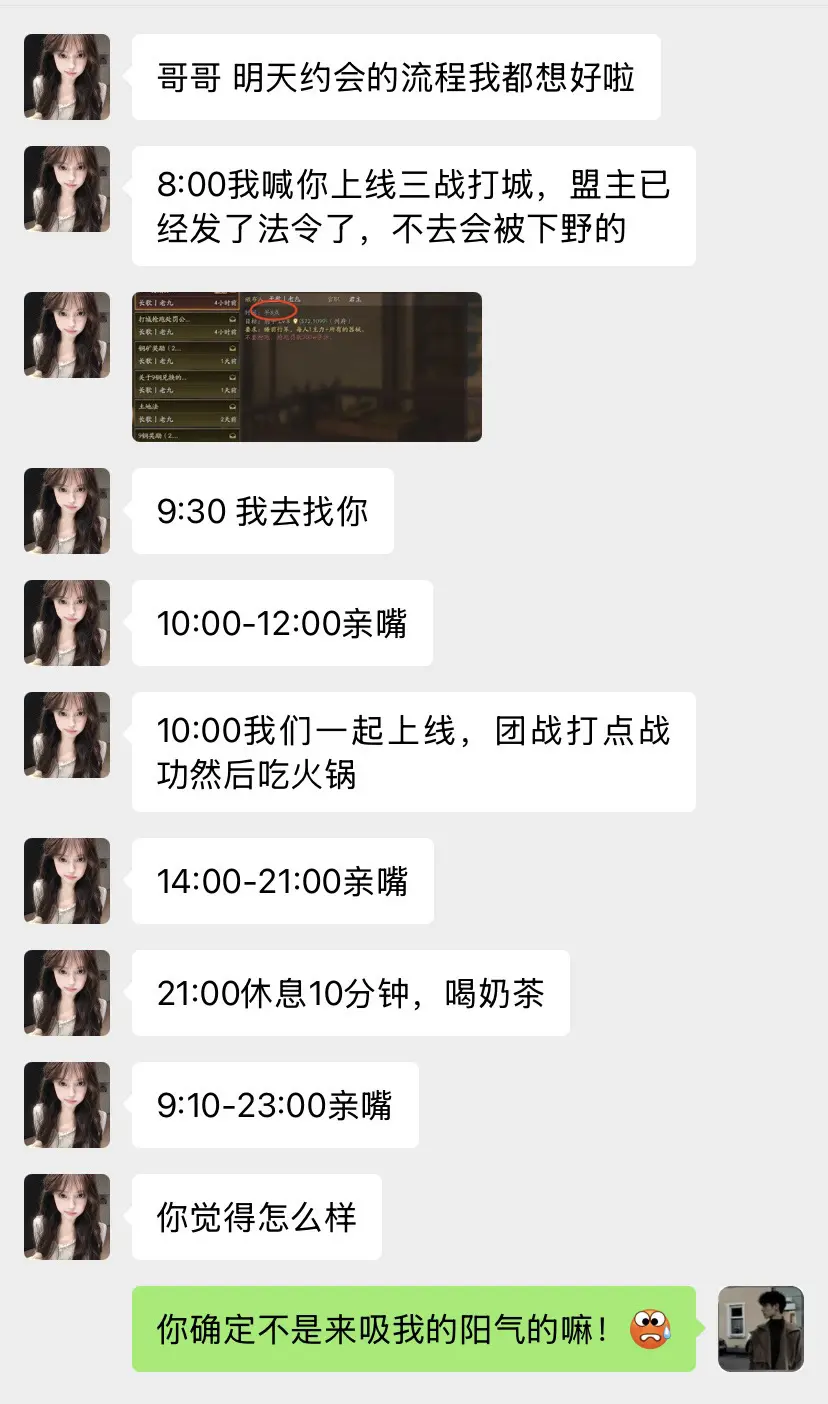Viewport: 828px width, 1404px height.
Task: Tap the '10:00-12:00亲嘴' message bubble
Action: (280, 623)
